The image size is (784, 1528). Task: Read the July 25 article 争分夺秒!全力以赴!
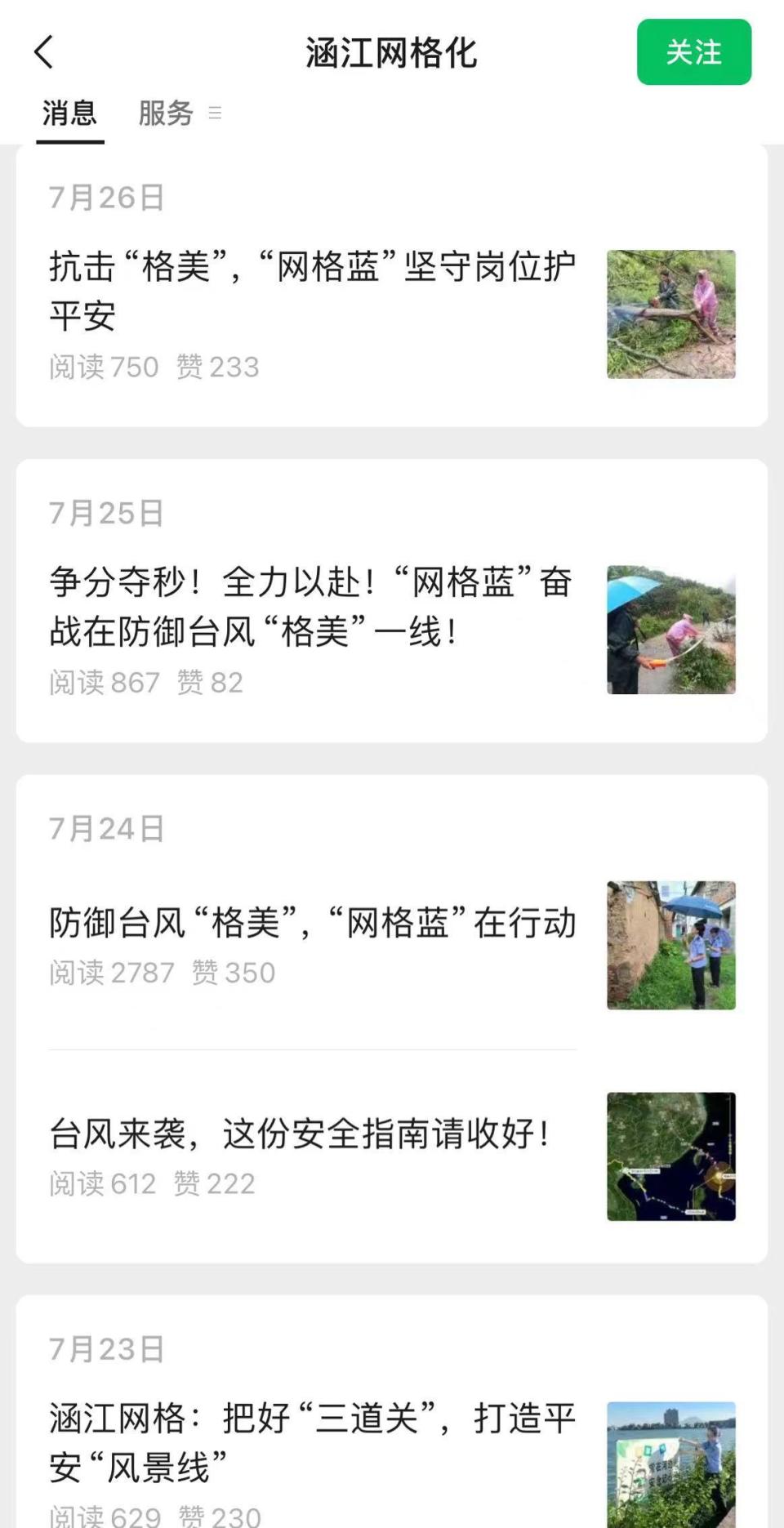312,606
